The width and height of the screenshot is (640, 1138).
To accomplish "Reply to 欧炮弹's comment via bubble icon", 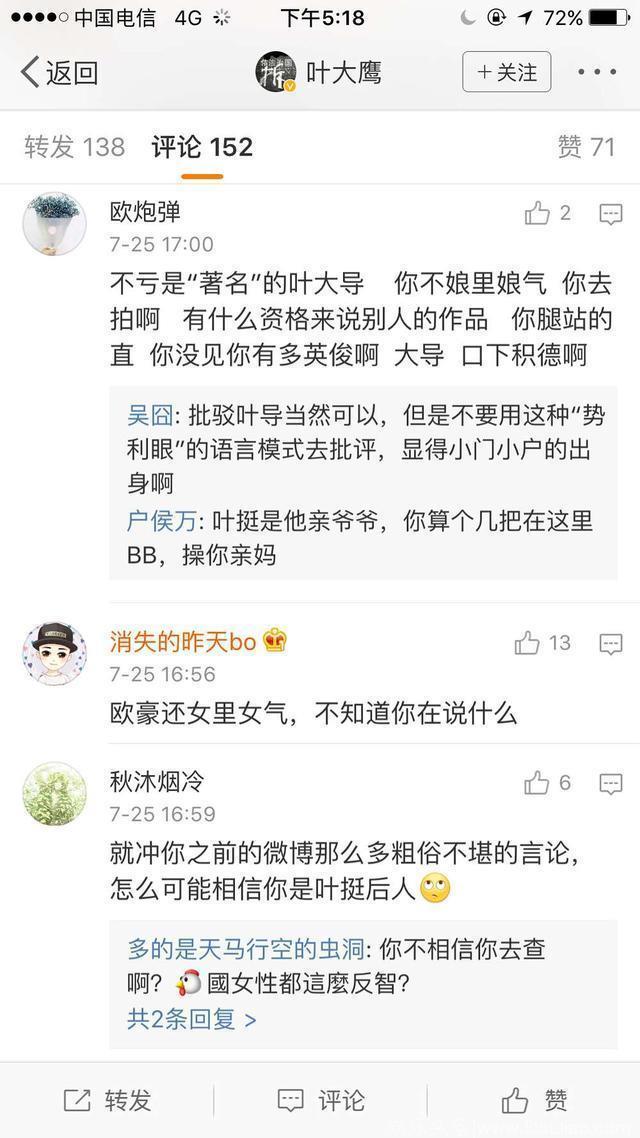I will (610, 214).
